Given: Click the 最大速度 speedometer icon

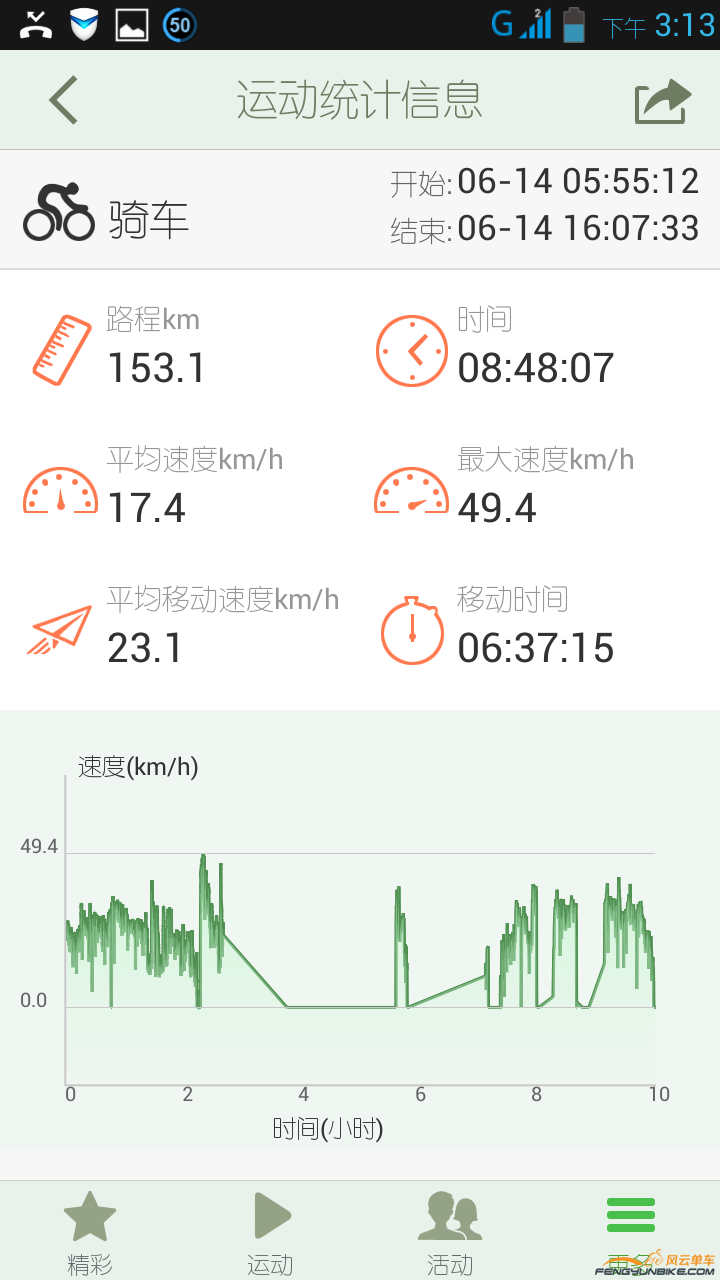Looking at the screenshot, I should click(410, 489).
